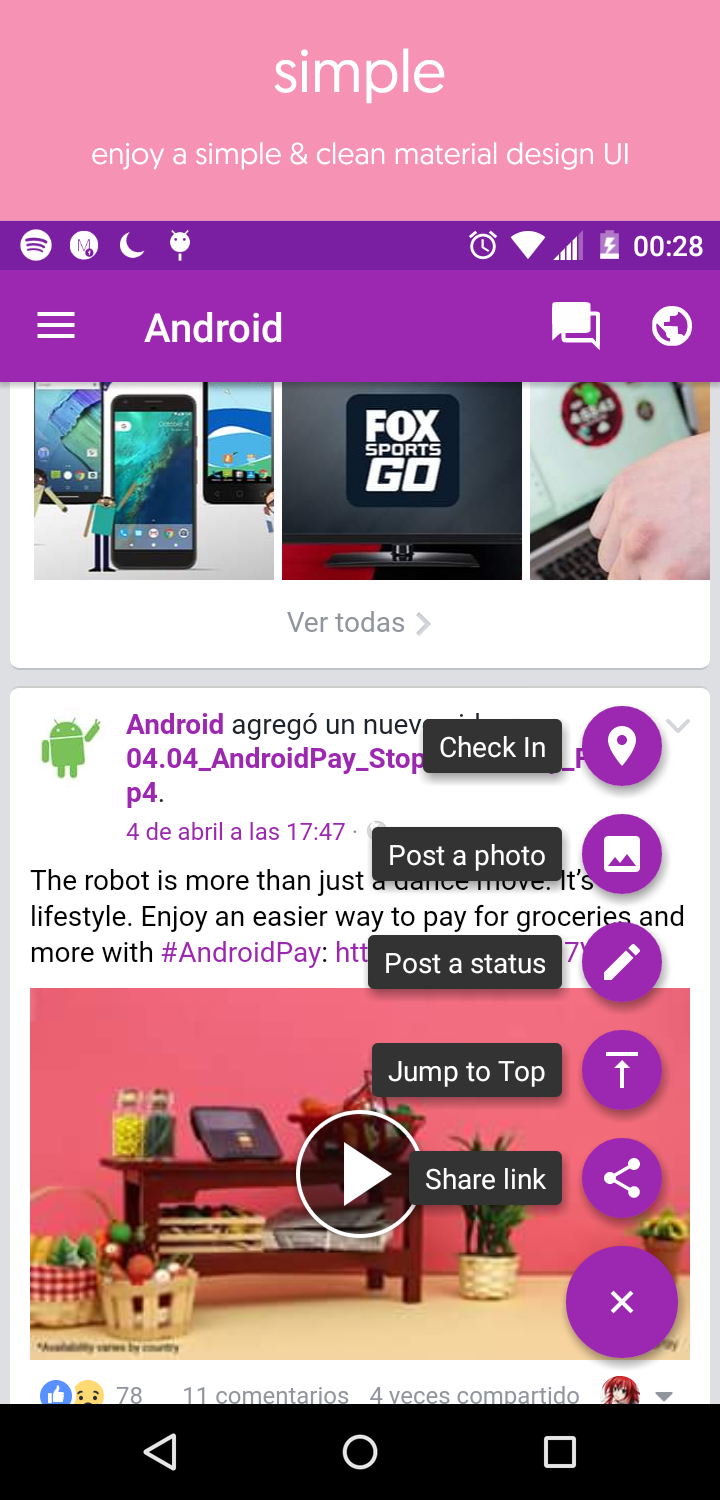720x1500 pixels.
Task: Go to the home screen
Action: coord(360,1452)
